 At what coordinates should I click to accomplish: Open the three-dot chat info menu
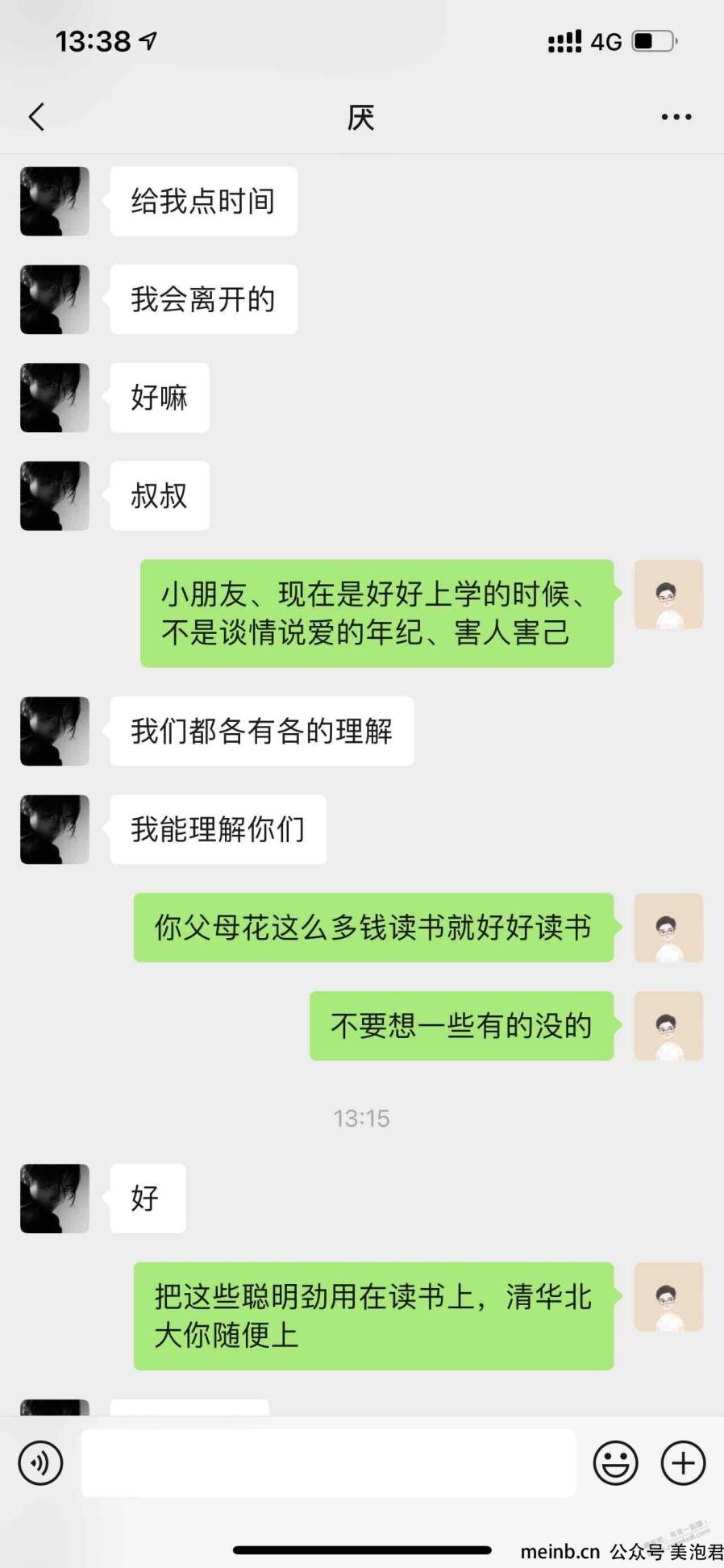tap(676, 117)
